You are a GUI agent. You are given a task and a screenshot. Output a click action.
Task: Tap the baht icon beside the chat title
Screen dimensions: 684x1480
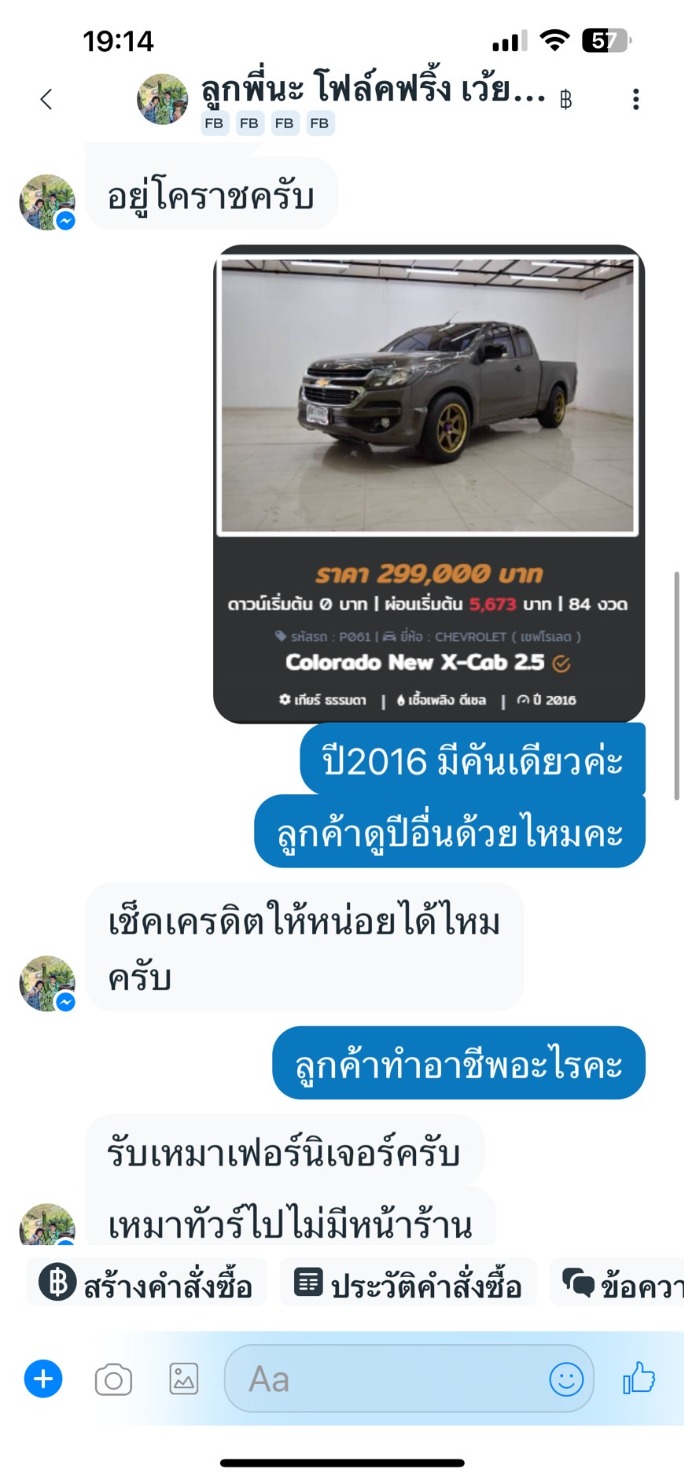point(566,100)
